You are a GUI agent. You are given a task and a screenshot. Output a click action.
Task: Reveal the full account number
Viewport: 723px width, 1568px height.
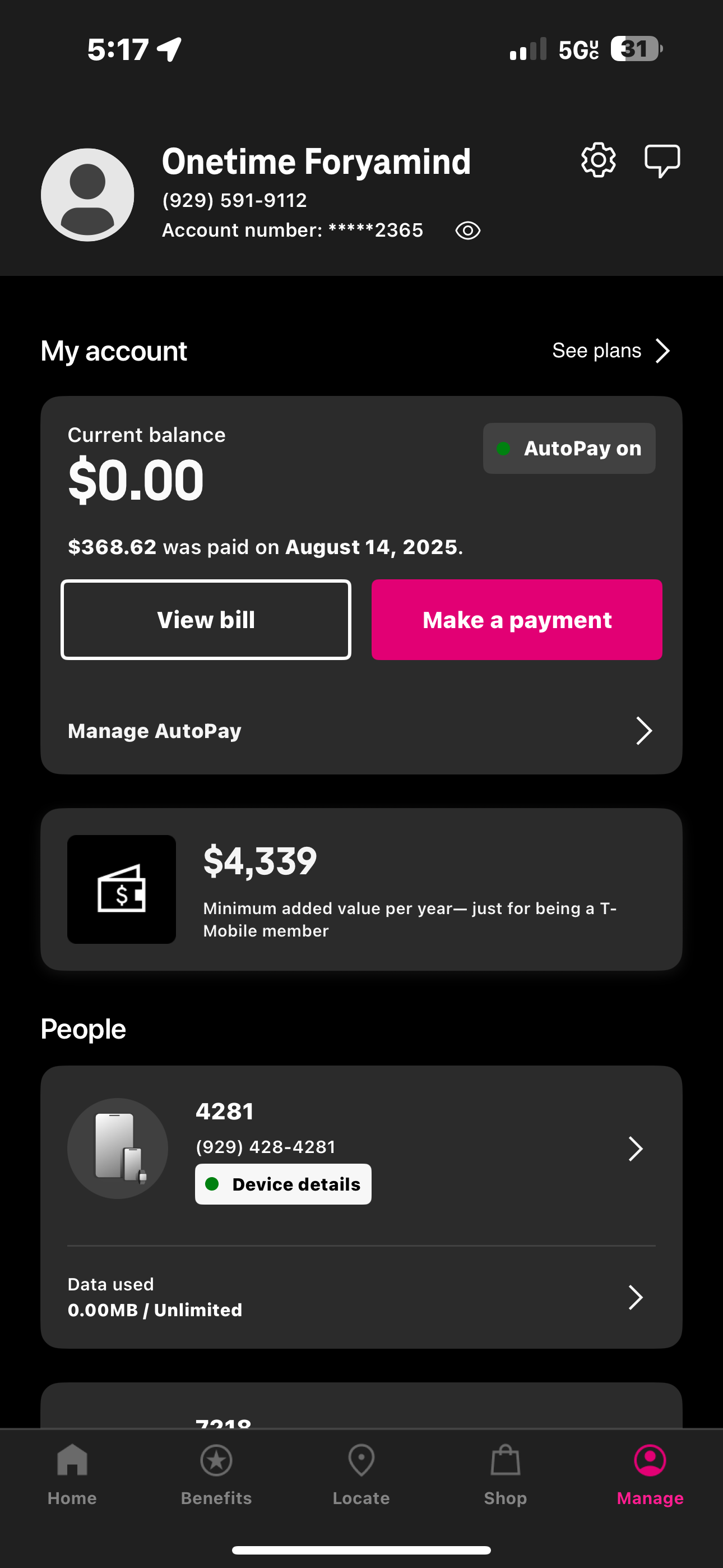tap(468, 230)
